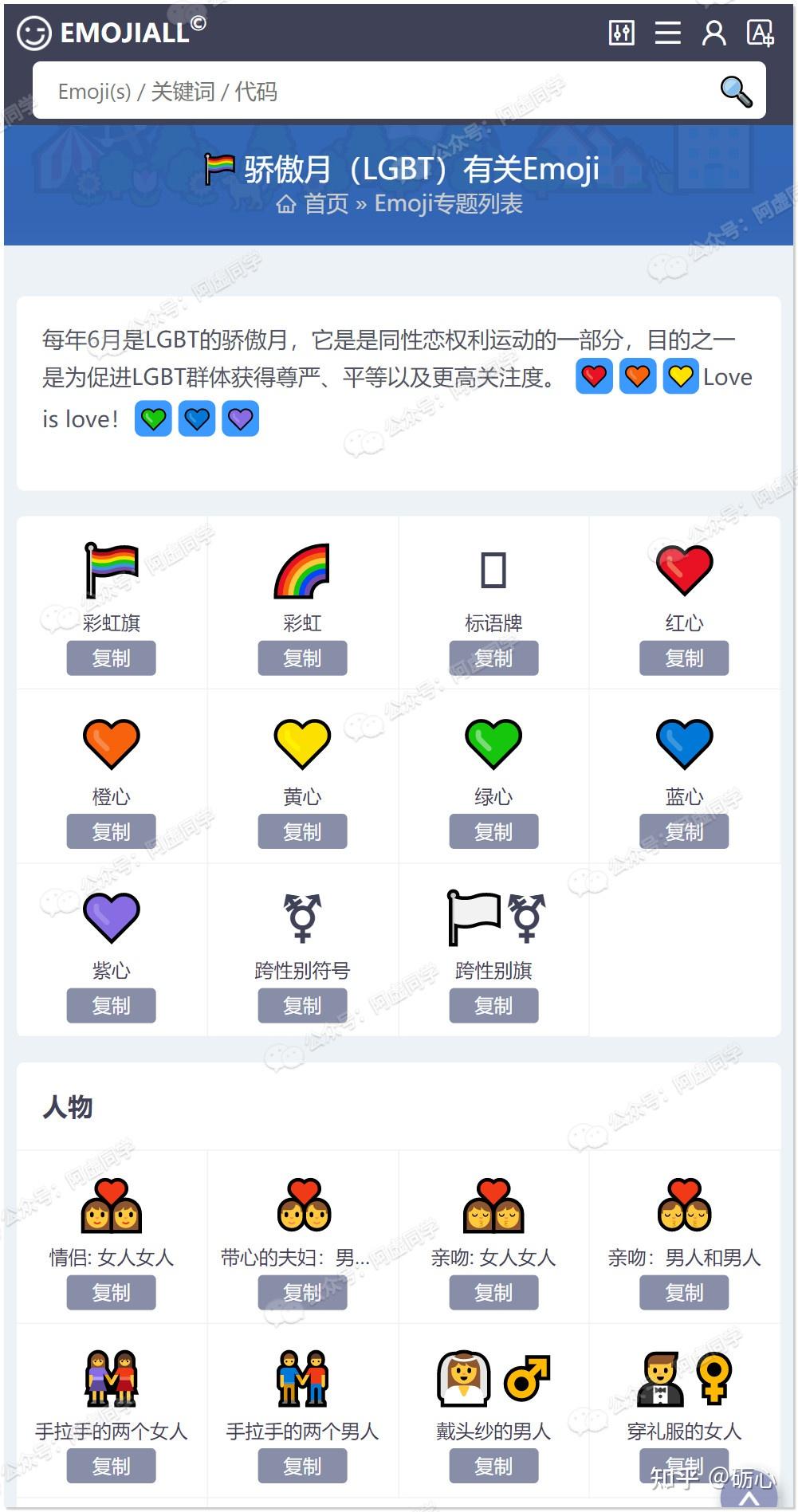Open the settings sliders icon

pos(622,33)
